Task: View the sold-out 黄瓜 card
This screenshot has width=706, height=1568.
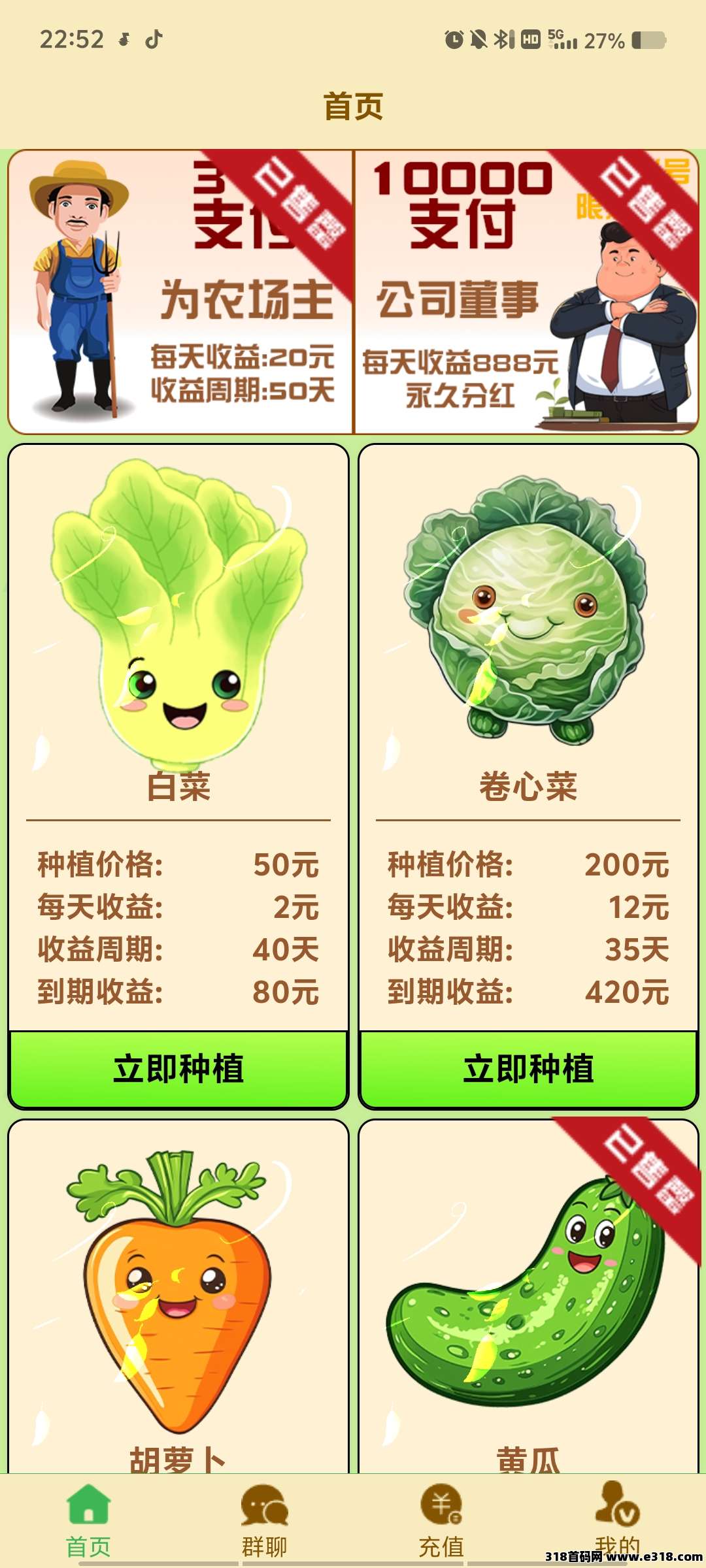Action: point(528,1296)
